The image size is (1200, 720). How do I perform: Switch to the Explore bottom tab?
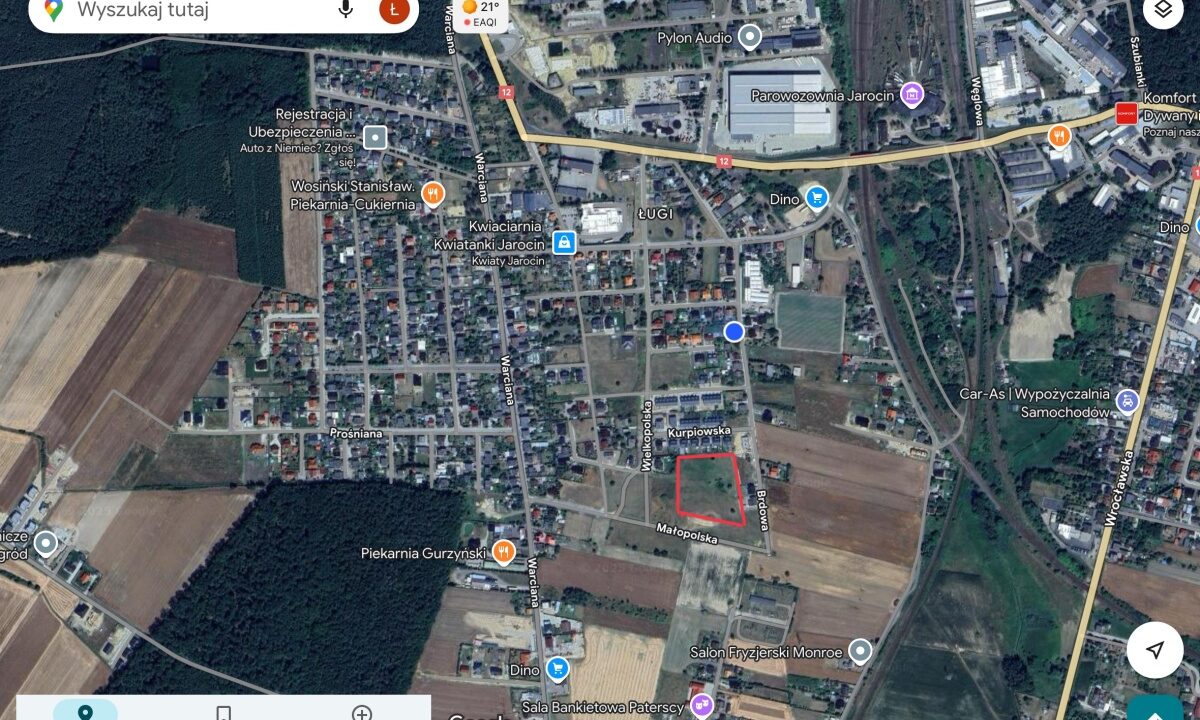(x=85, y=711)
